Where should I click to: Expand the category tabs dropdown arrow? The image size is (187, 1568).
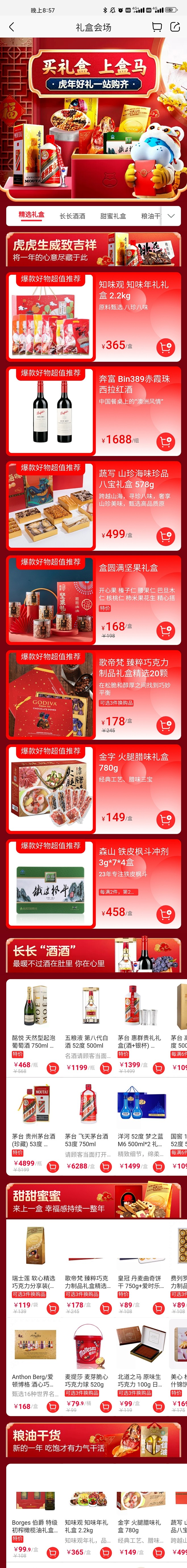tap(171, 215)
